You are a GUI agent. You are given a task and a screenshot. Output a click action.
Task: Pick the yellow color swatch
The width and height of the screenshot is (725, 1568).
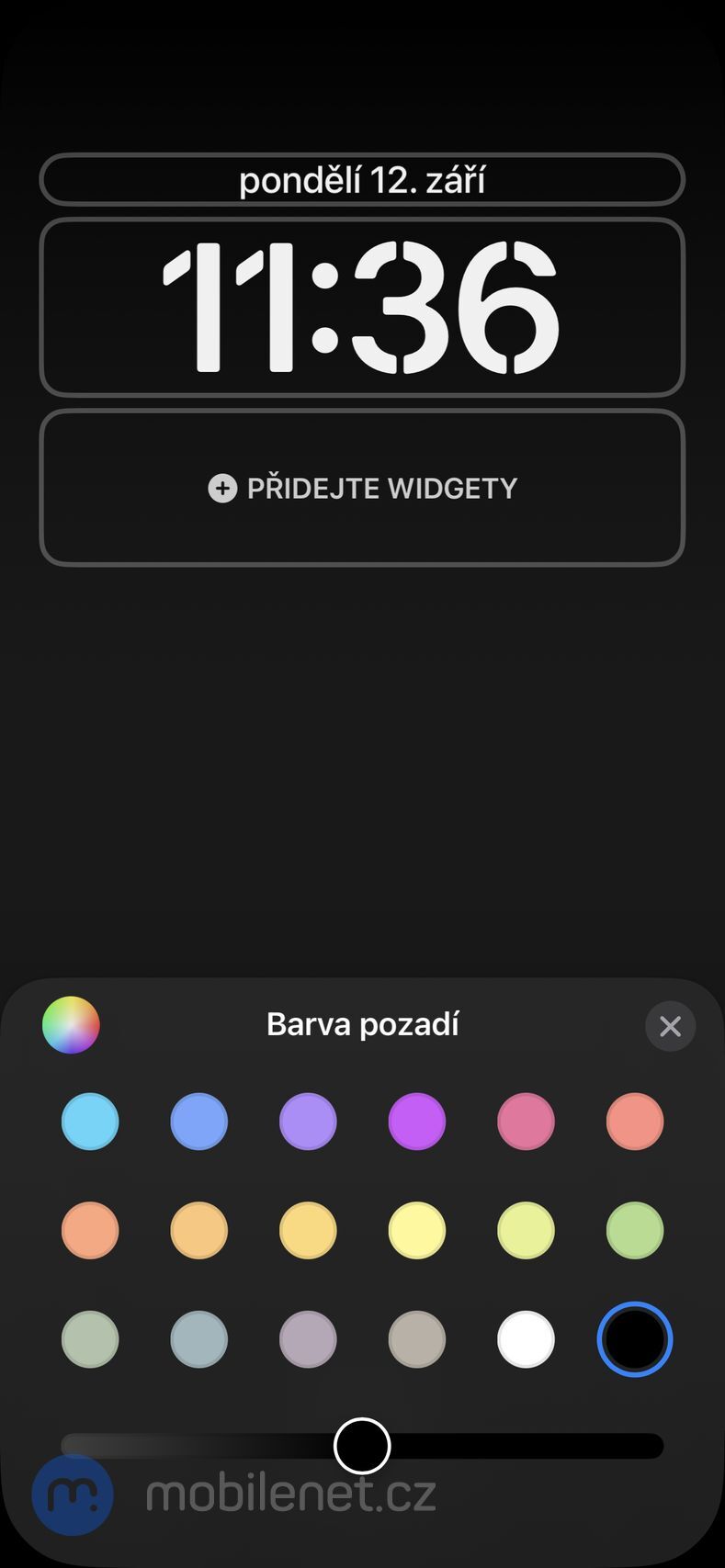tap(308, 1230)
